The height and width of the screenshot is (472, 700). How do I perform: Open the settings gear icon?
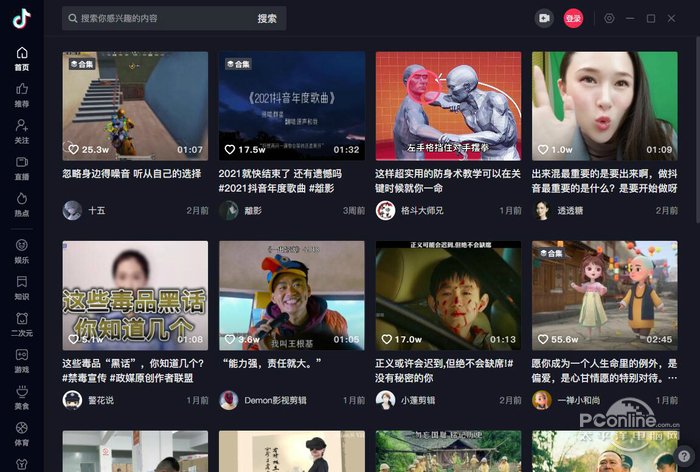[x=610, y=18]
